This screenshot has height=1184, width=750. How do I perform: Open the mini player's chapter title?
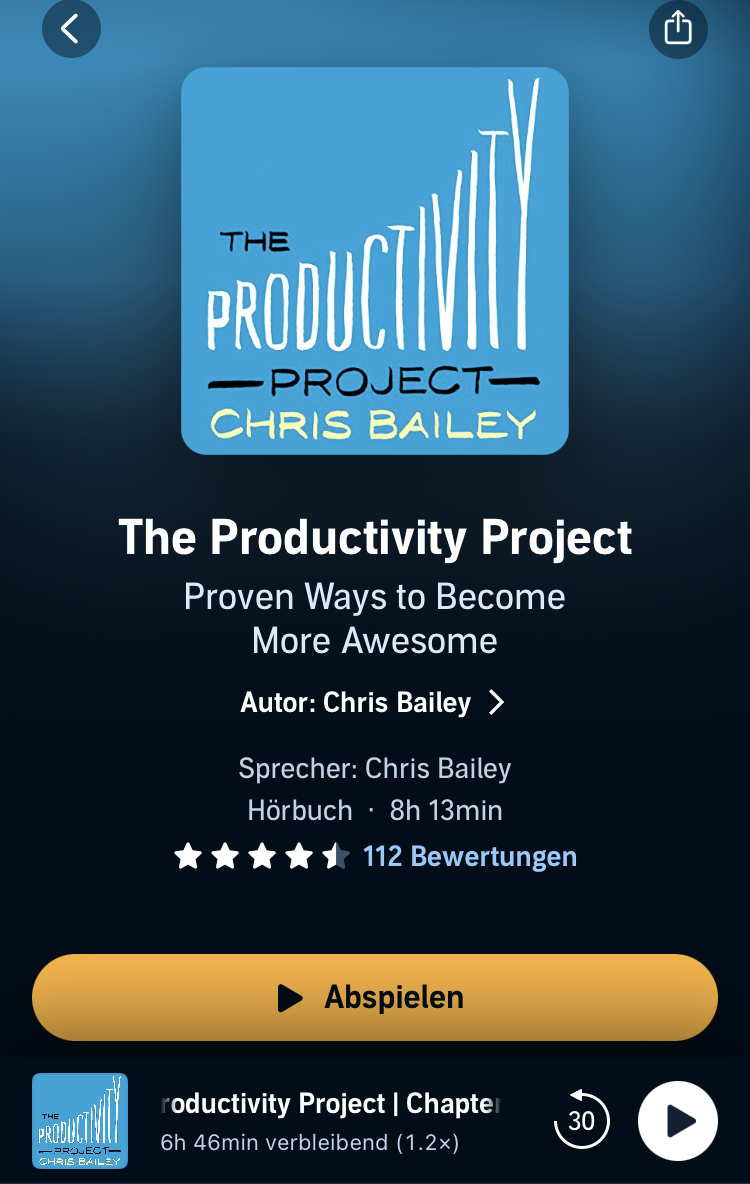pos(330,1104)
